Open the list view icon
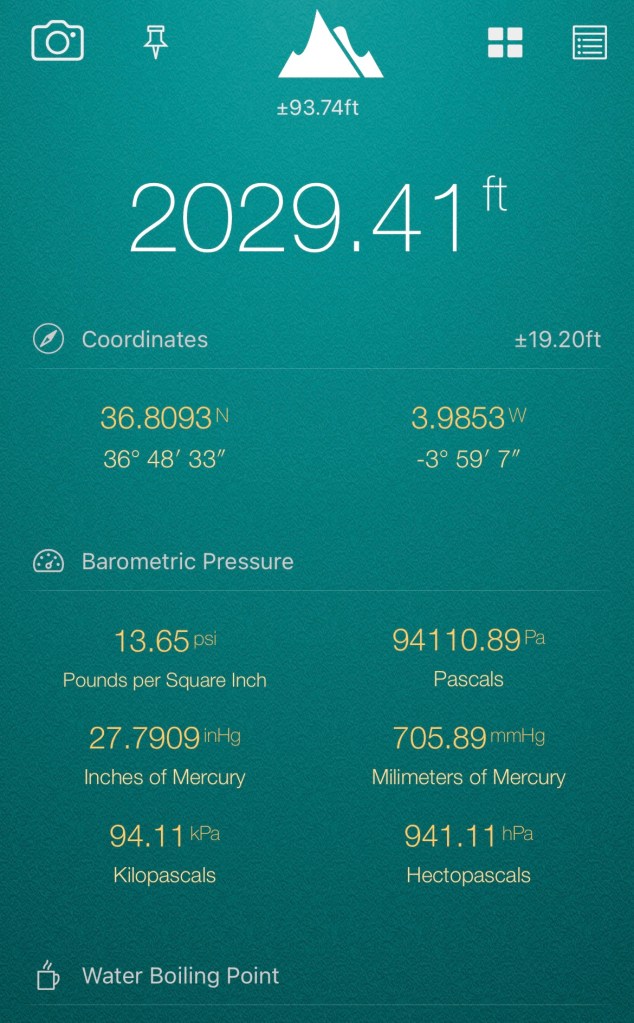 coord(589,42)
